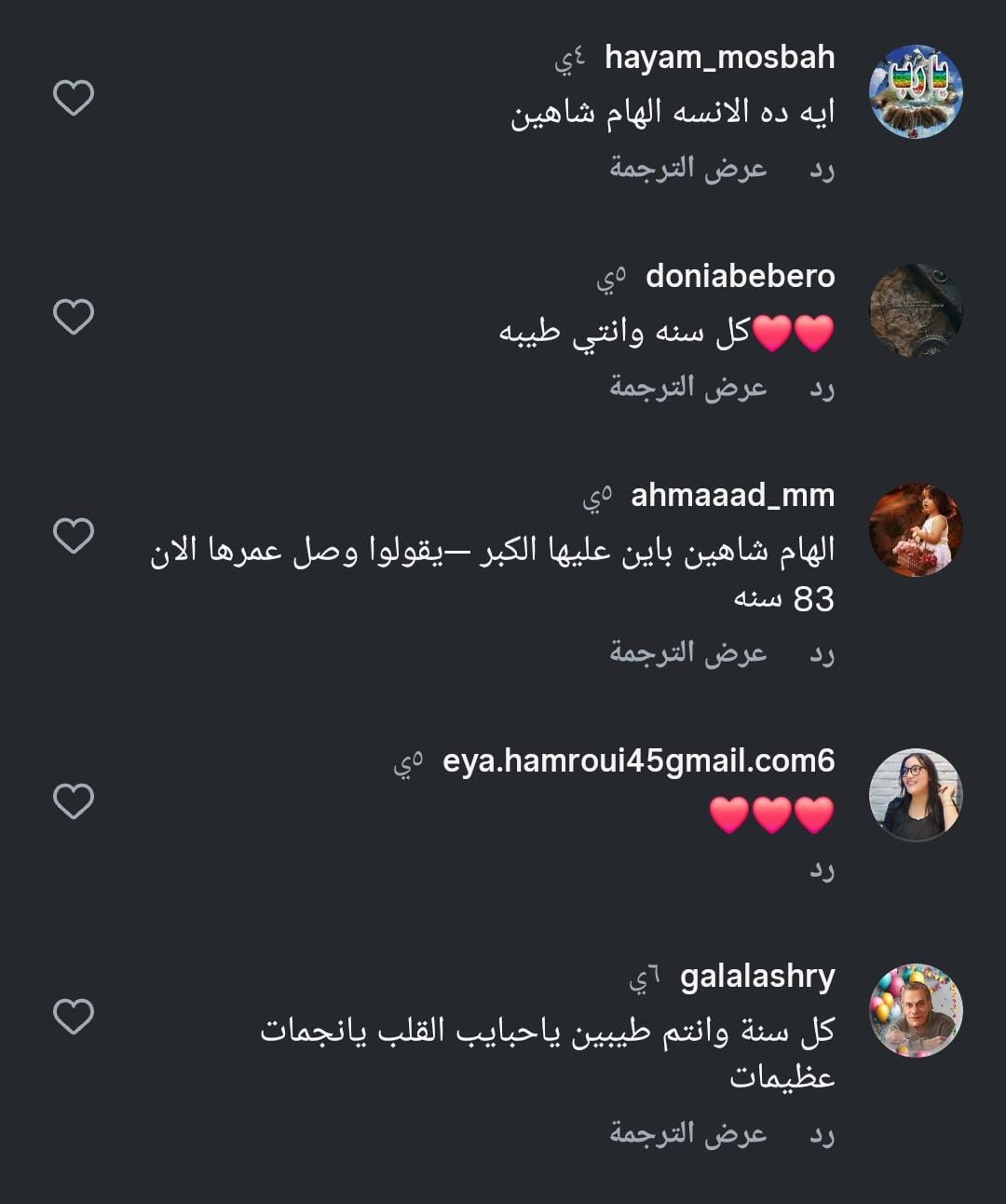Like ahmaaad_mm's comment
1006x1204 pixels.
[74, 536]
